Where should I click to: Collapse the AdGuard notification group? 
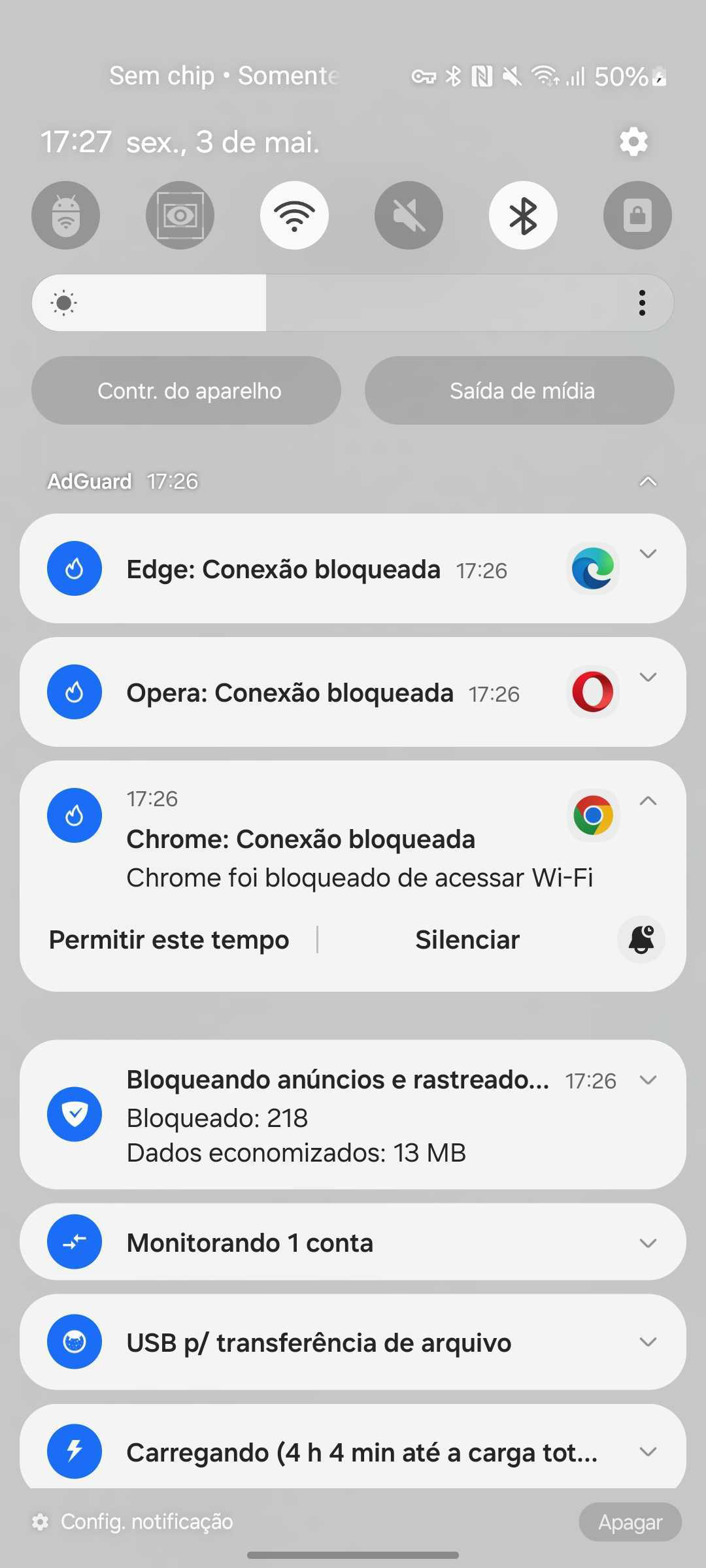coord(648,482)
